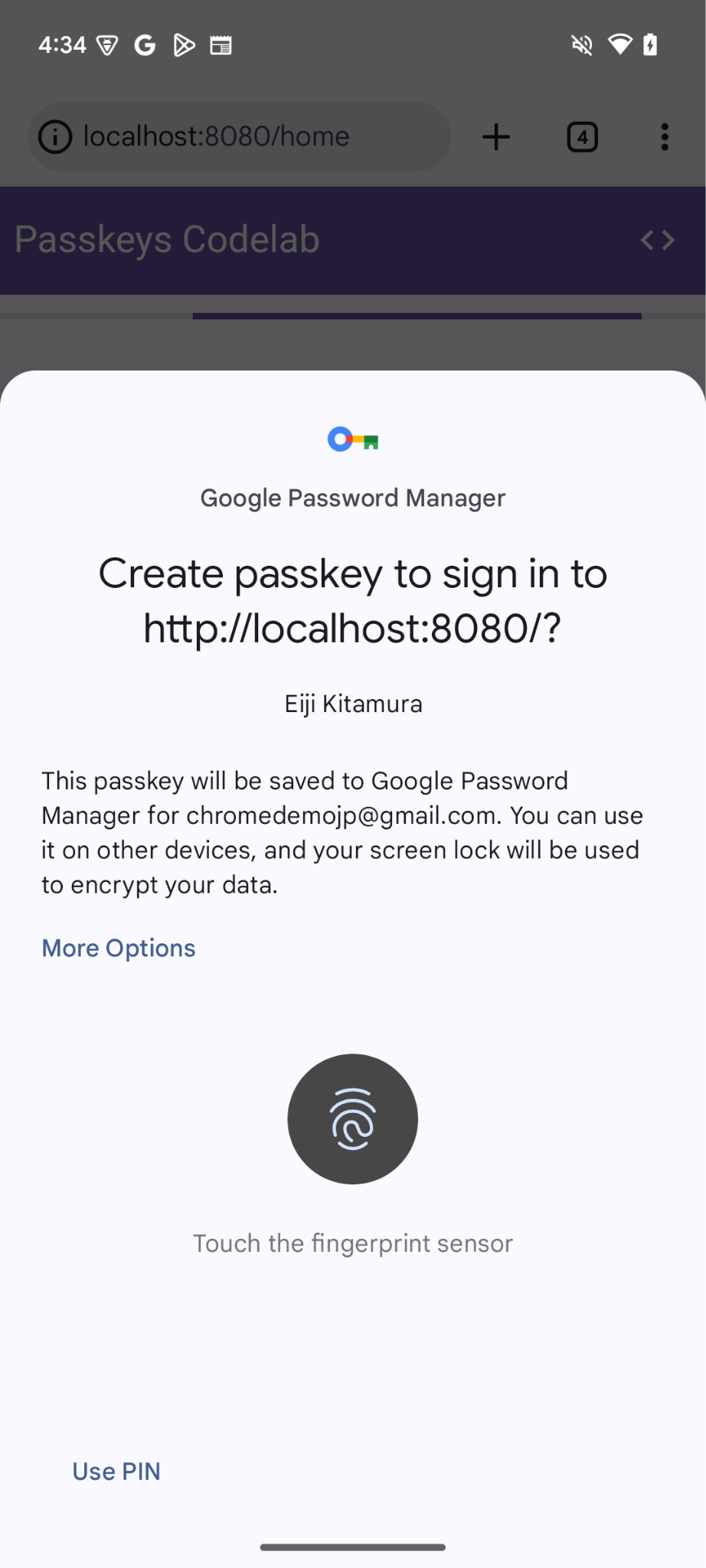Open Chrome's three-dot overflow menu

click(x=664, y=137)
